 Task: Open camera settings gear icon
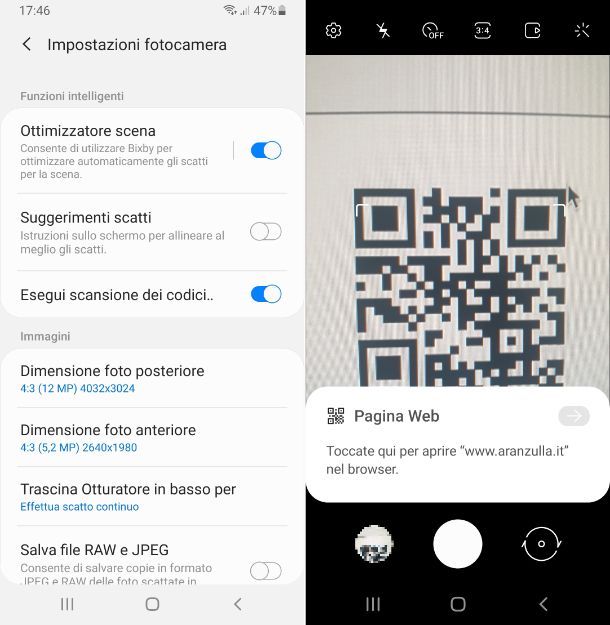(334, 30)
